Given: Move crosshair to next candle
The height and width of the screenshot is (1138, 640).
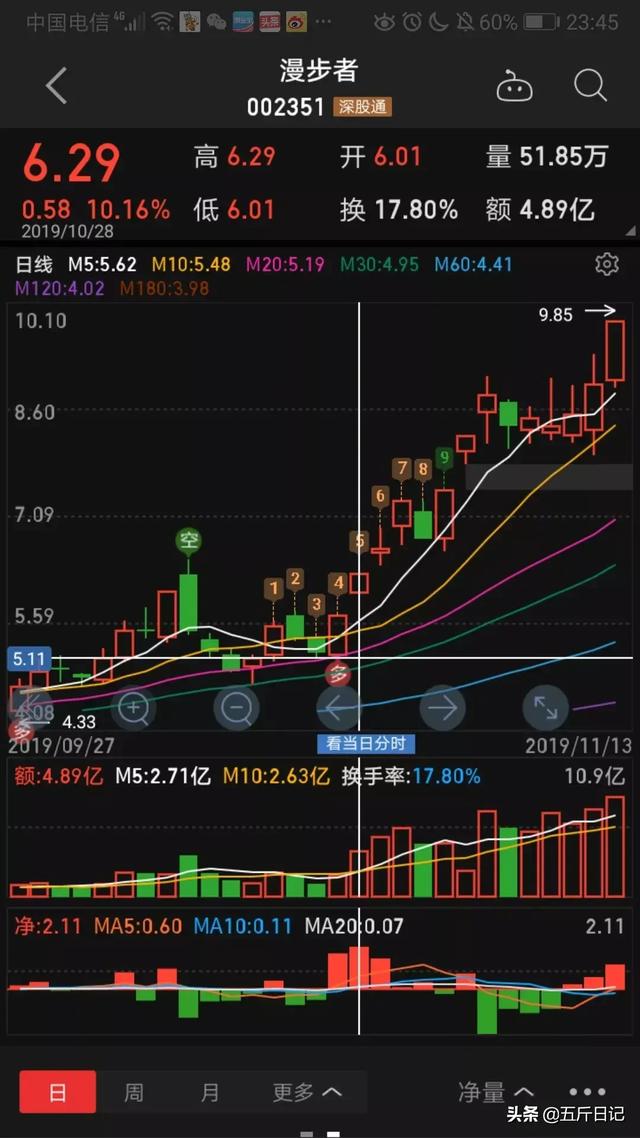Looking at the screenshot, I should click(443, 707).
